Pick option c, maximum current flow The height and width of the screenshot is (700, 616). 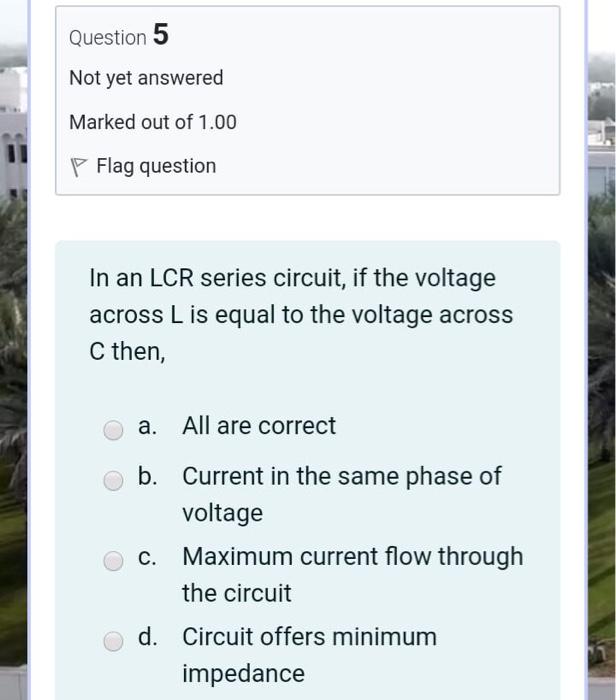[x=114, y=560]
